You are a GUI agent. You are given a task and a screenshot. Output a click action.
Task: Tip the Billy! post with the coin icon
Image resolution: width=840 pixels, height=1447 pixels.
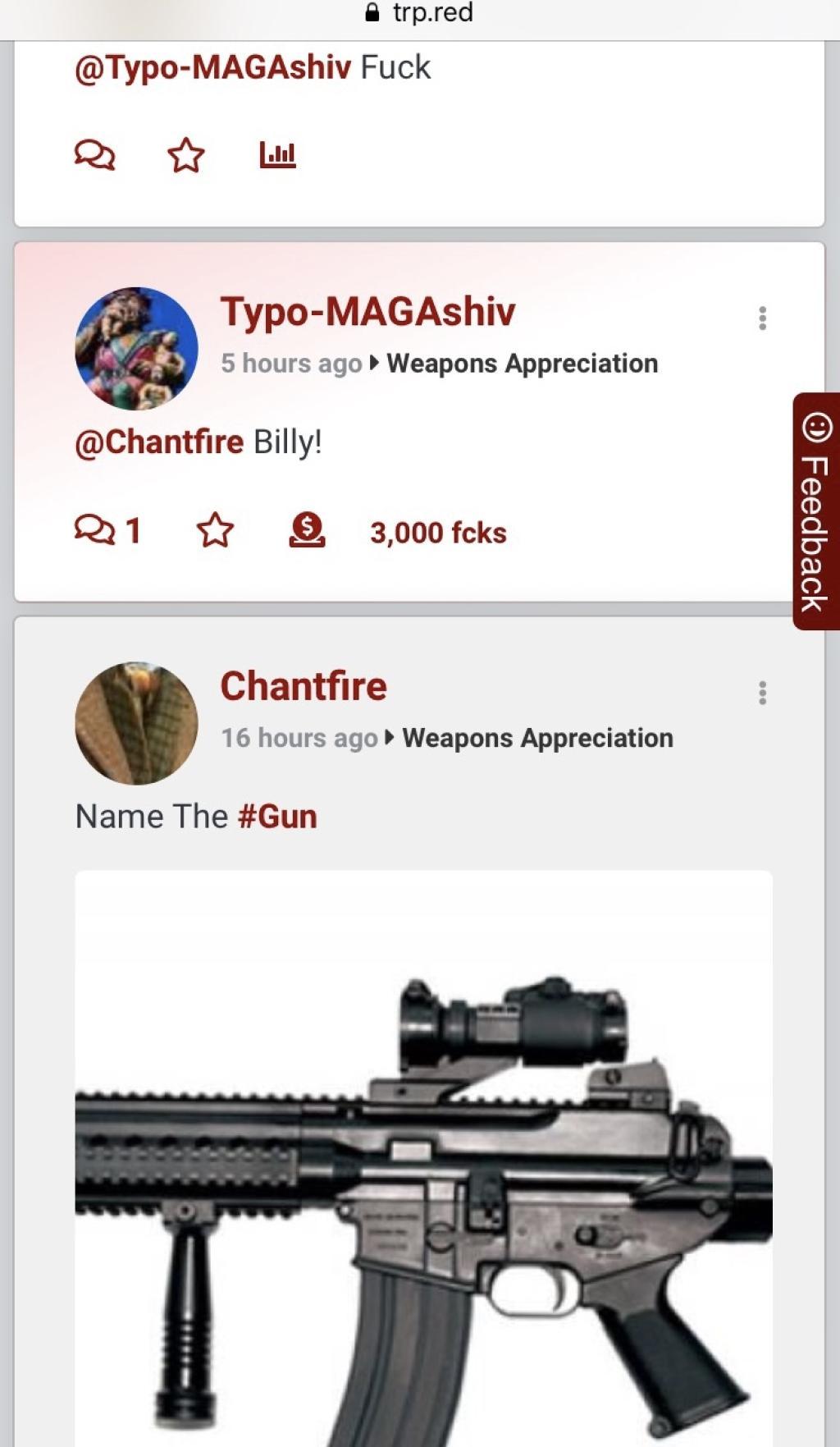307,530
